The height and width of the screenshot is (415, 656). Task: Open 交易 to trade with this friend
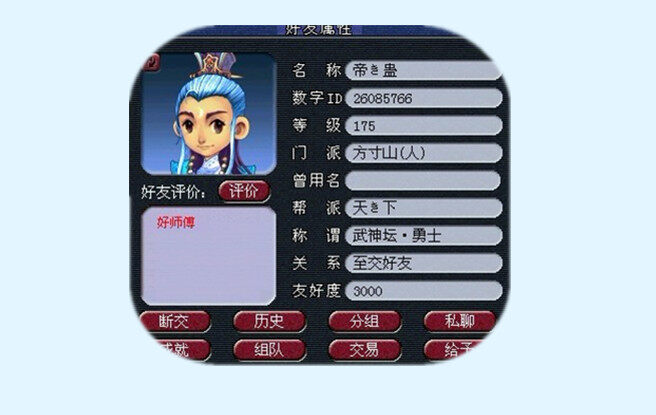(x=363, y=350)
